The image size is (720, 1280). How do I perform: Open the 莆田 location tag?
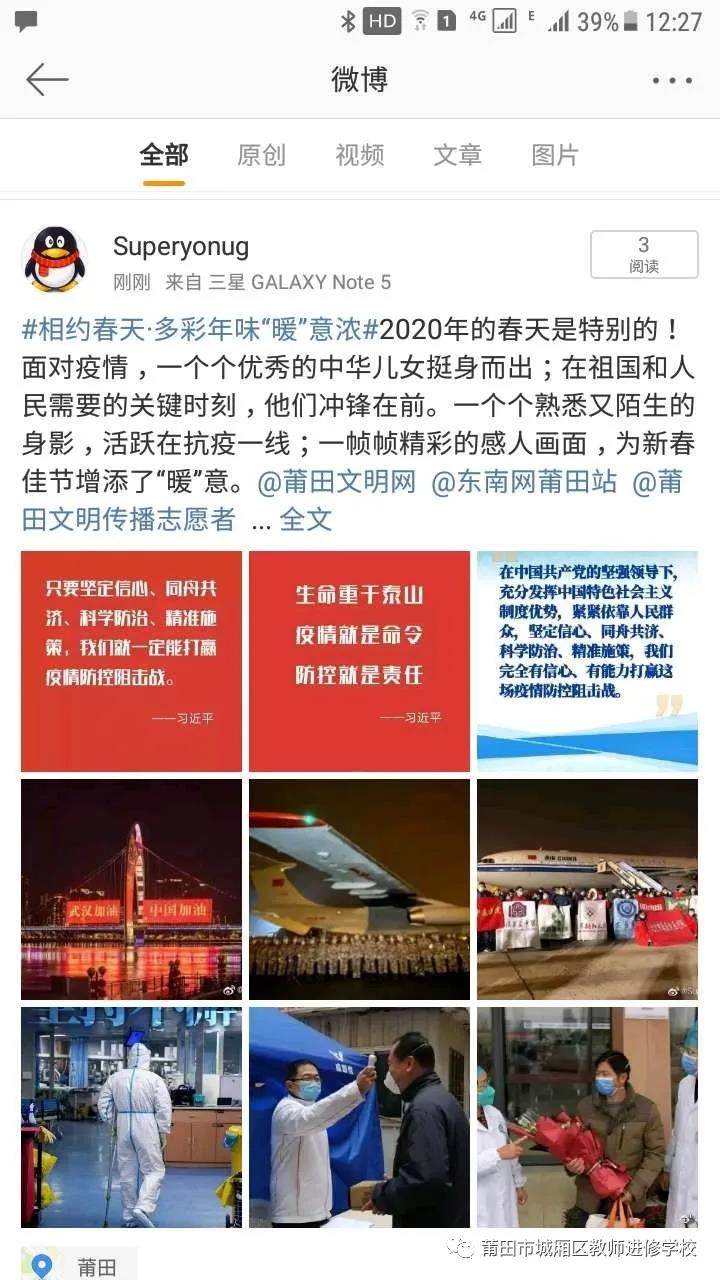tap(80, 1266)
